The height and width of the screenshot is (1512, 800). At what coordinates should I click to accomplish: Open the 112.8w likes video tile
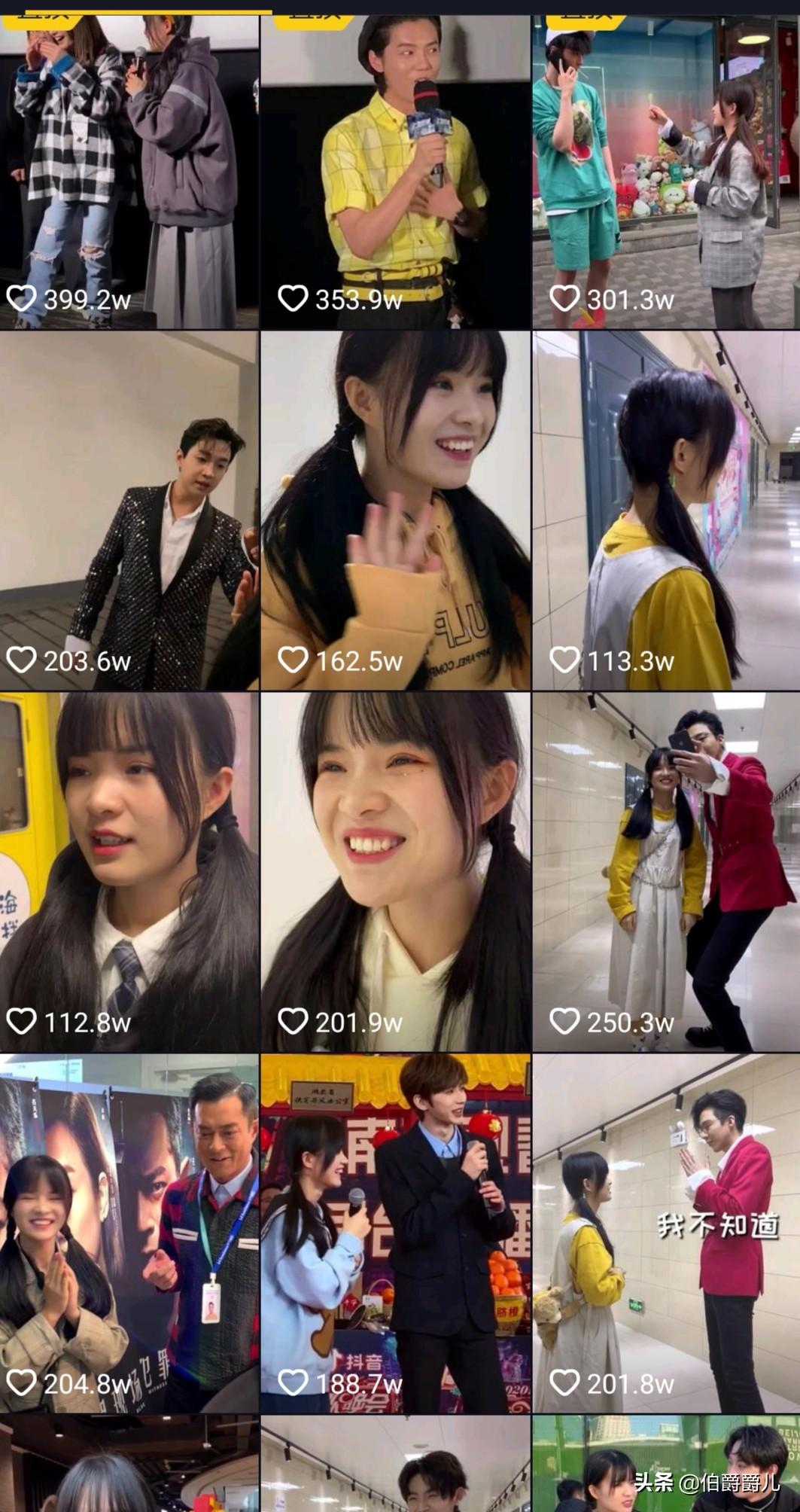click(129, 871)
